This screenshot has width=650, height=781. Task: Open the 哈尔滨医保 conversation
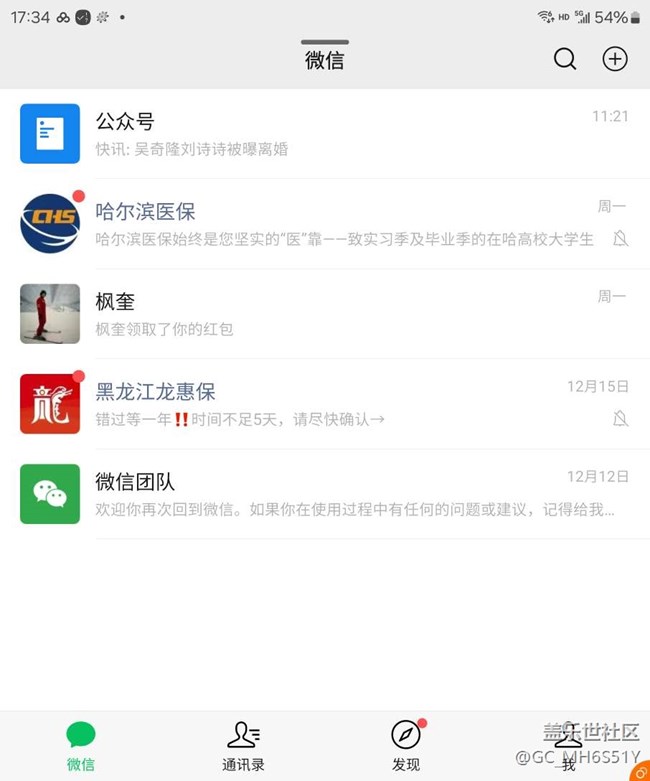tap(325, 224)
